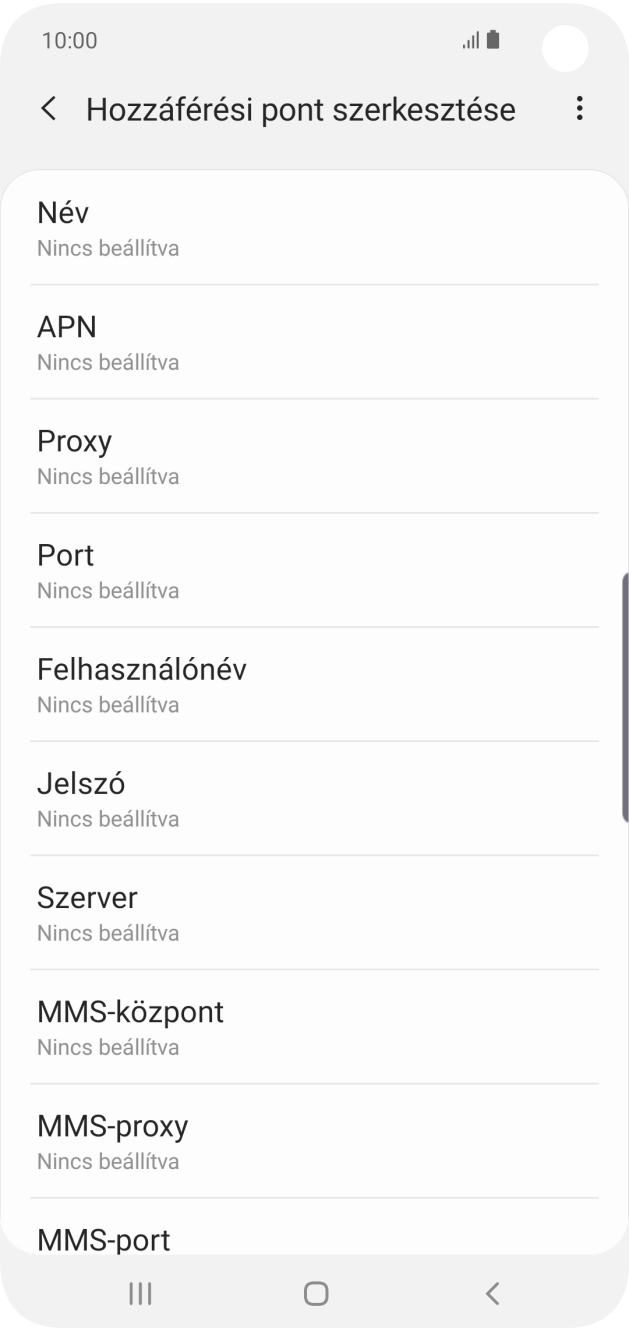The width and height of the screenshot is (629, 1328).
Task: Open the MMS-port row
Action: tap(314, 1236)
